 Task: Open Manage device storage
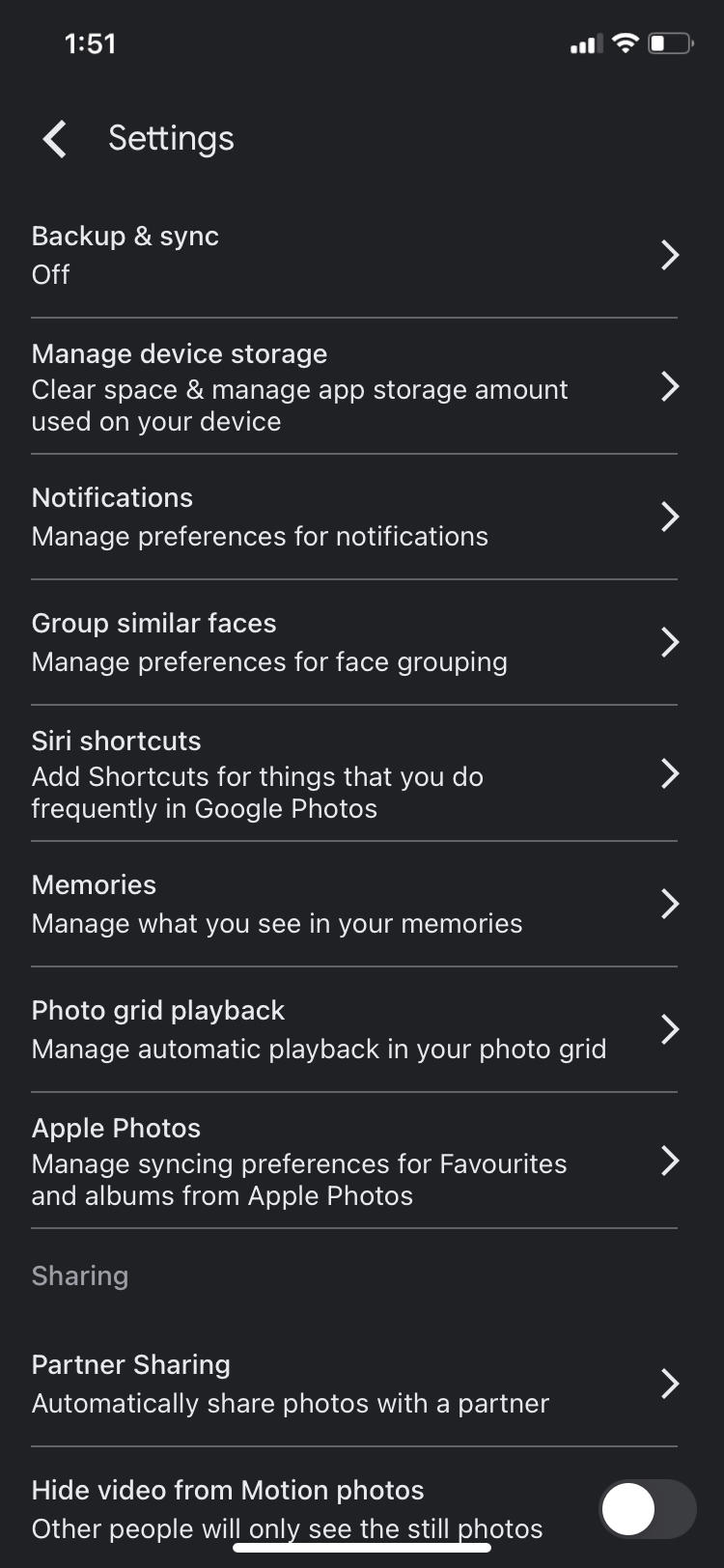(353, 386)
